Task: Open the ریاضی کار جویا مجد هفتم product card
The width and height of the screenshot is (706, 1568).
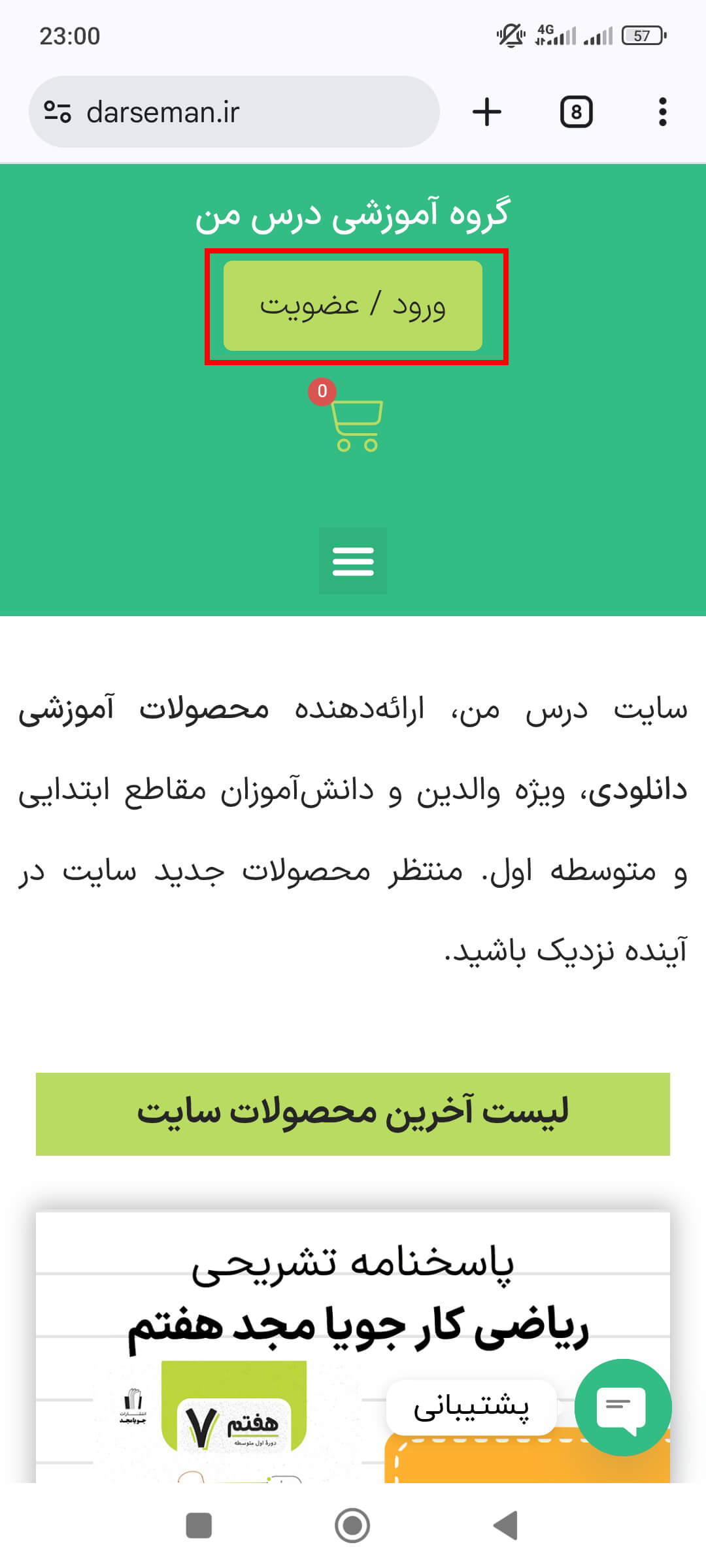Action: coord(353,1326)
